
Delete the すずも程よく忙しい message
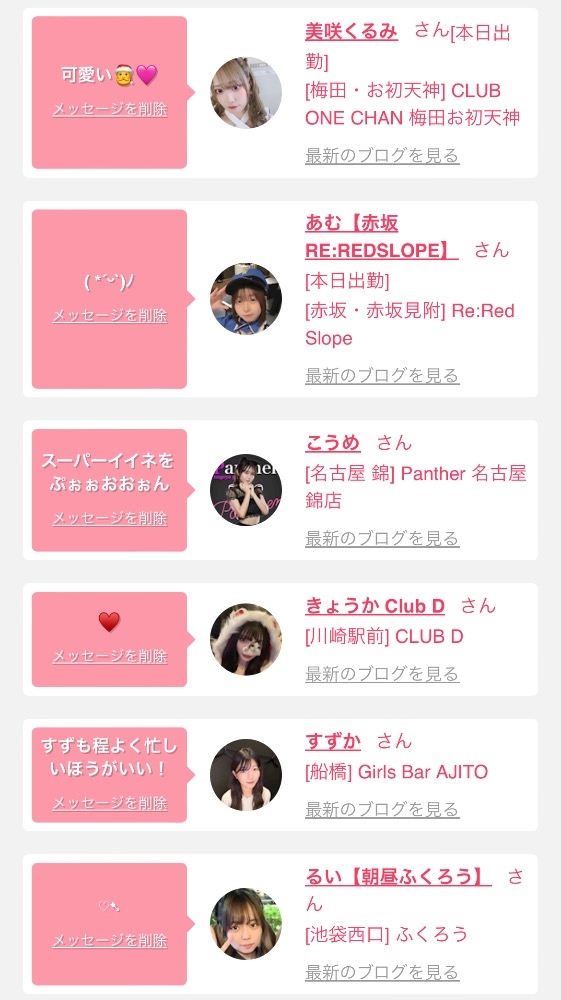[110, 803]
